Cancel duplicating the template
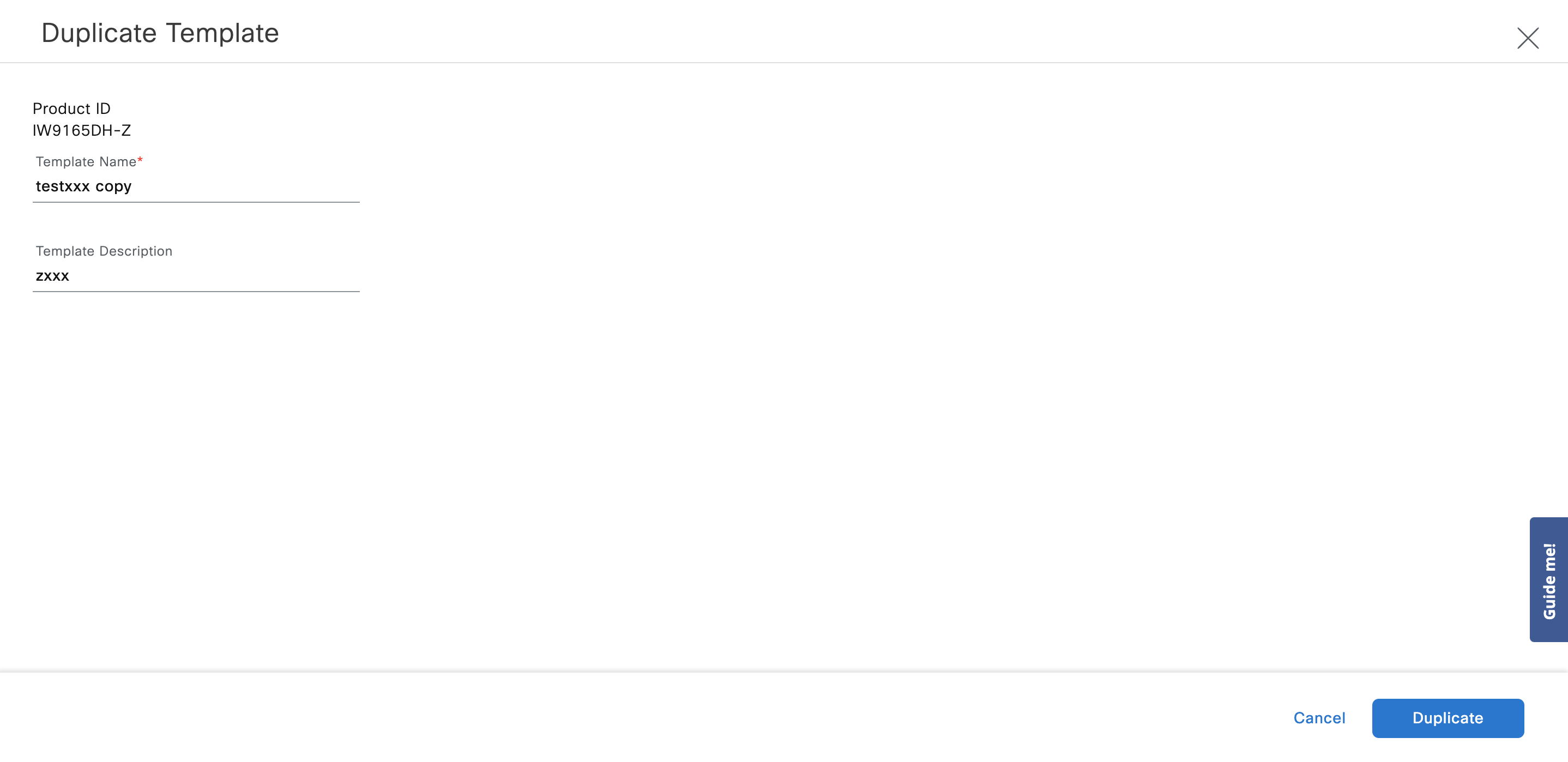Viewport: 1568px width, 762px height. [1318, 717]
